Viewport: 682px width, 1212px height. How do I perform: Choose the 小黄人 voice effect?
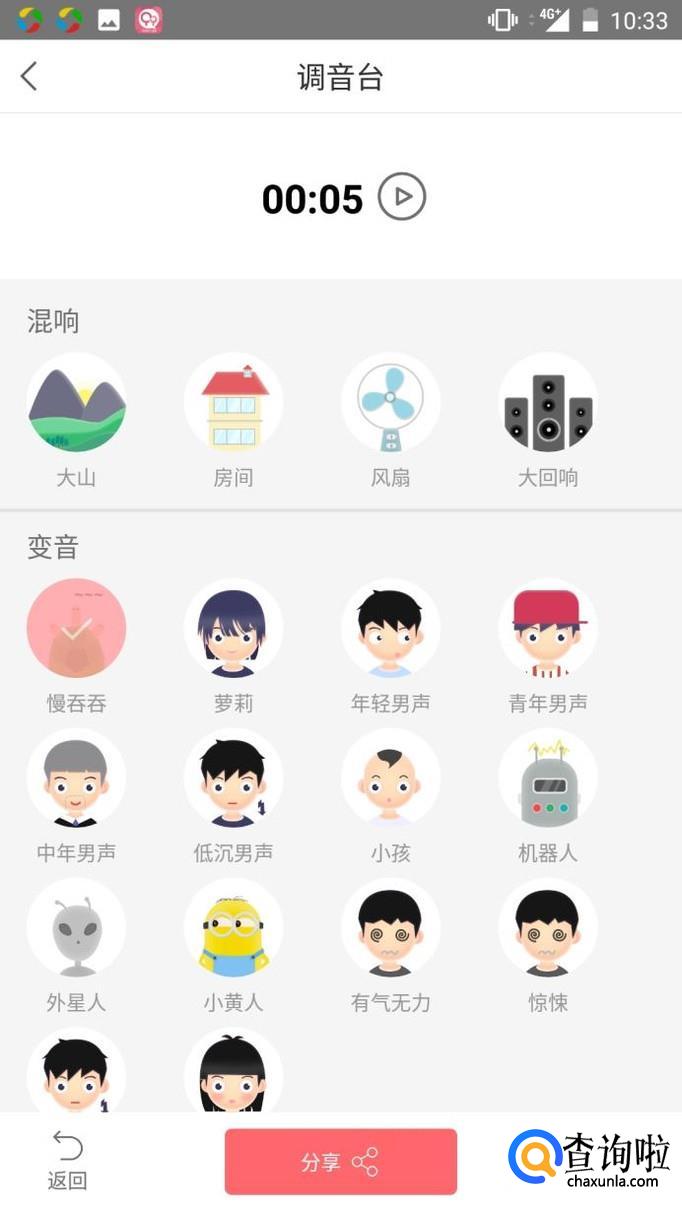[233, 927]
